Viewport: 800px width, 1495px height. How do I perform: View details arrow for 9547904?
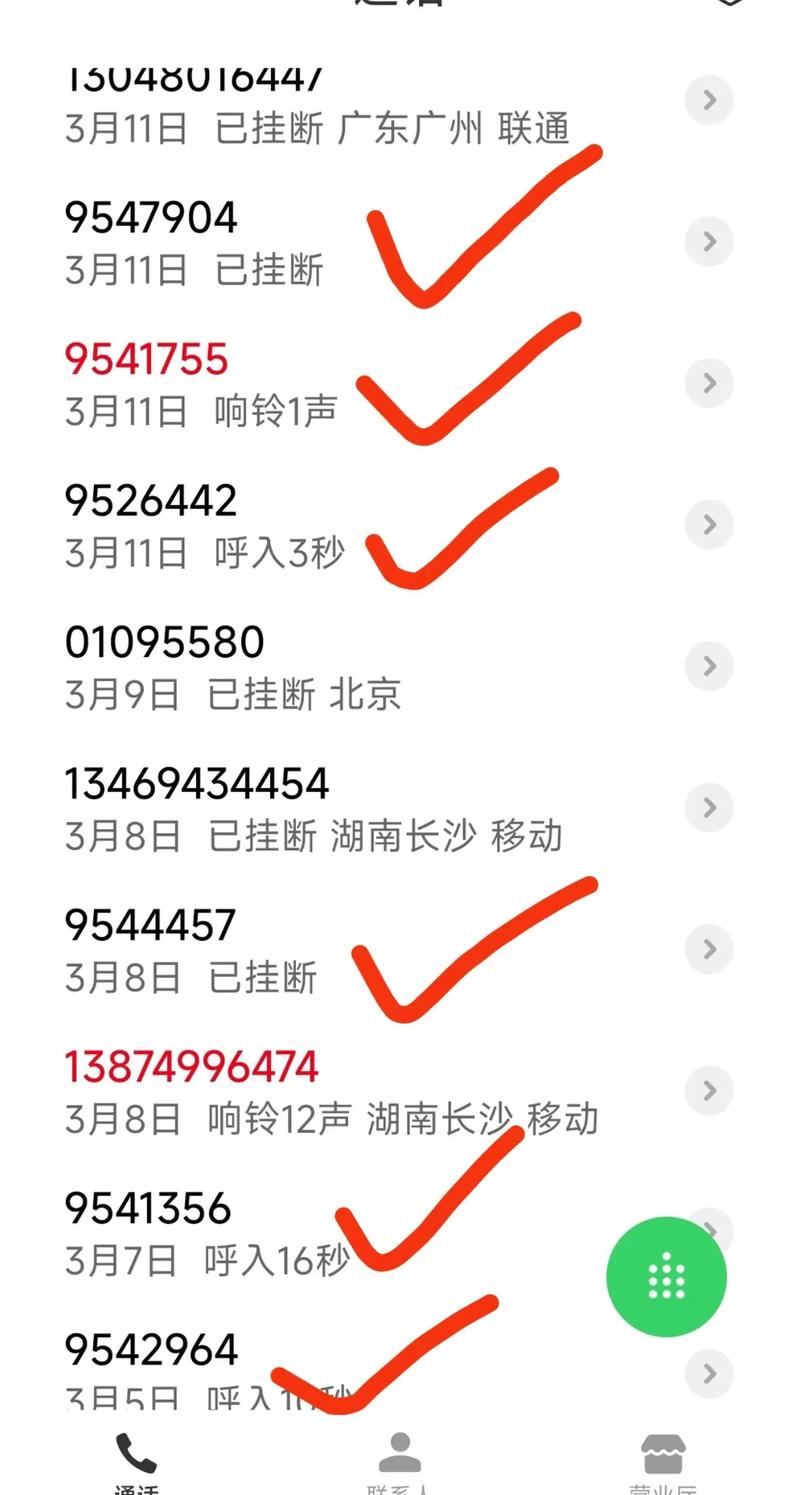[709, 241]
